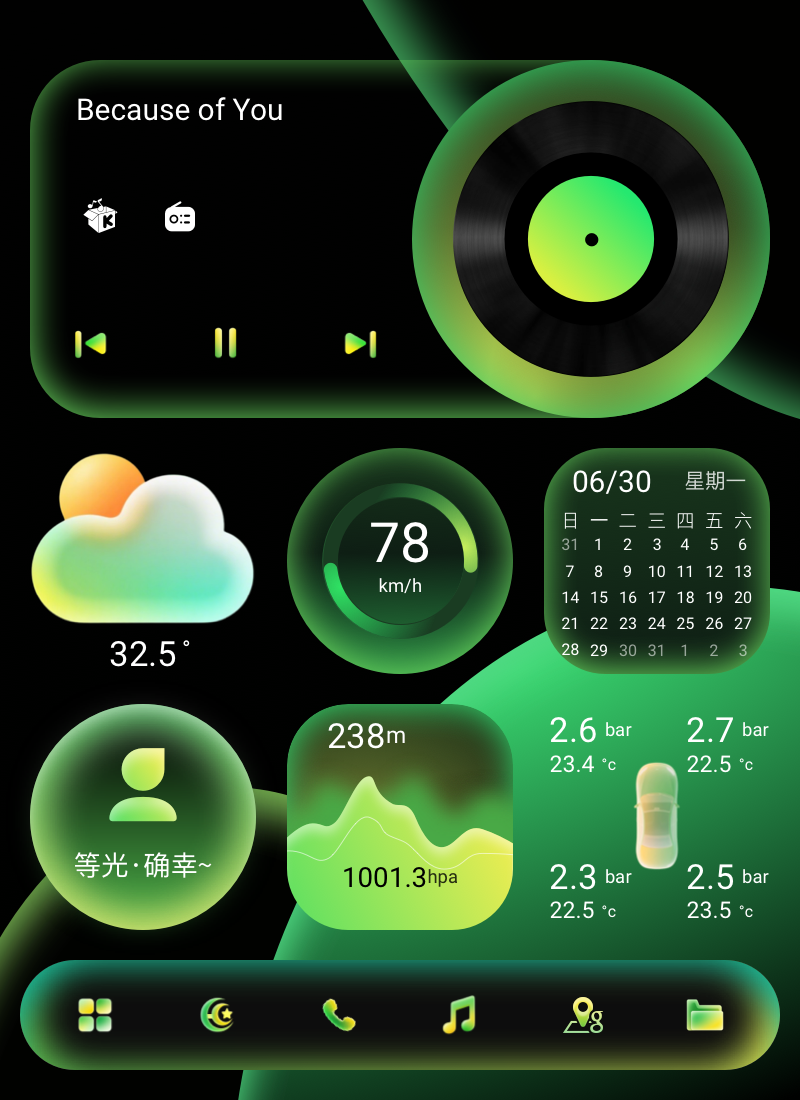Skip to the next track
Viewport: 800px width, 1100px height.
(360, 344)
